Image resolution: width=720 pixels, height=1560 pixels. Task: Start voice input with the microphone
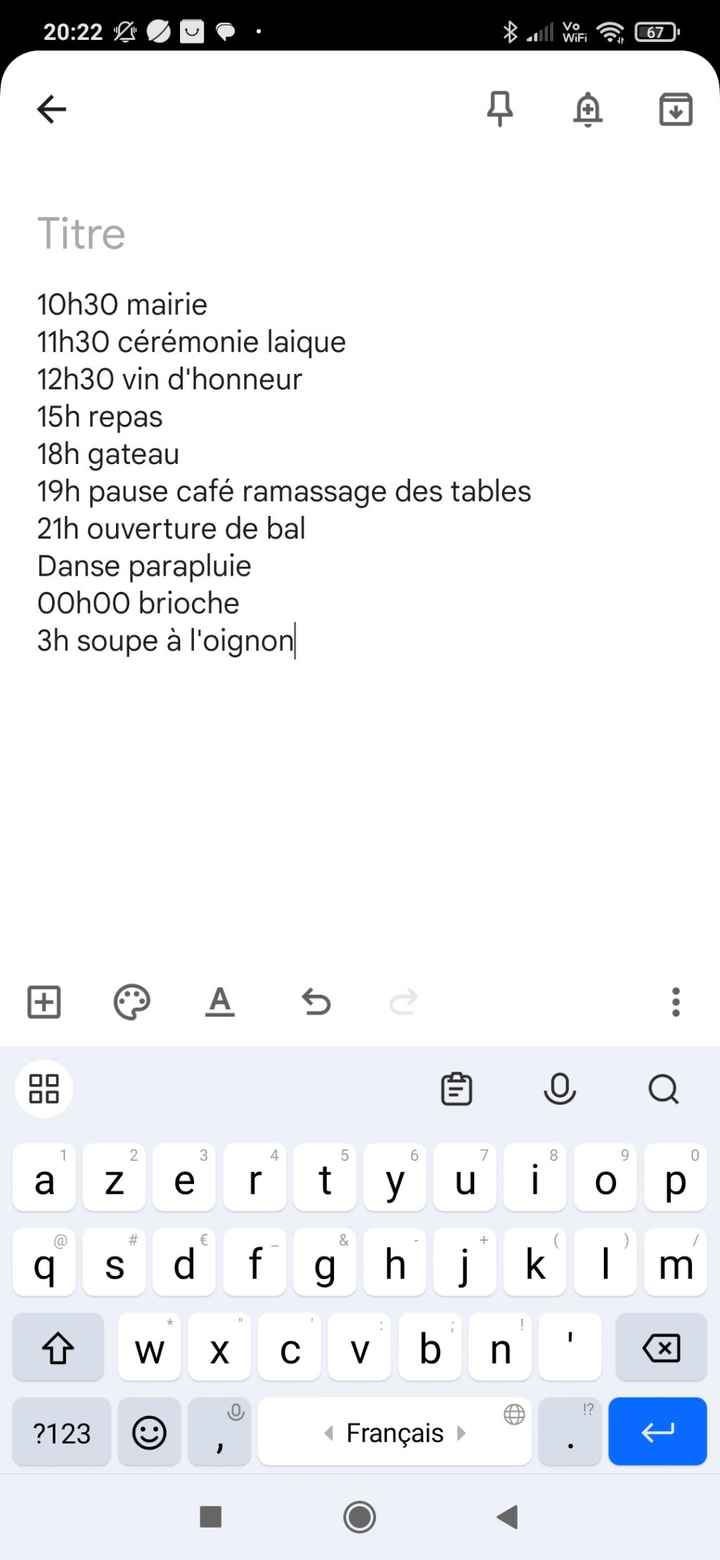[560, 1089]
